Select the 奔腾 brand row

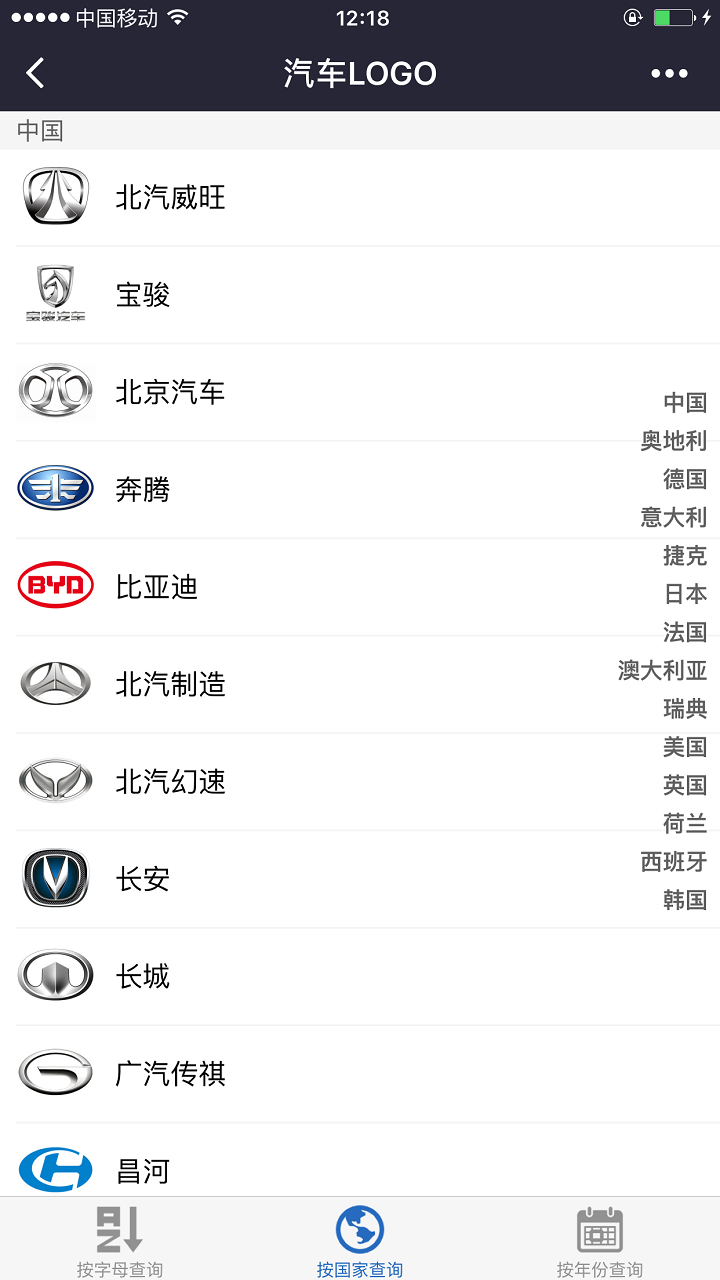coord(360,489)
